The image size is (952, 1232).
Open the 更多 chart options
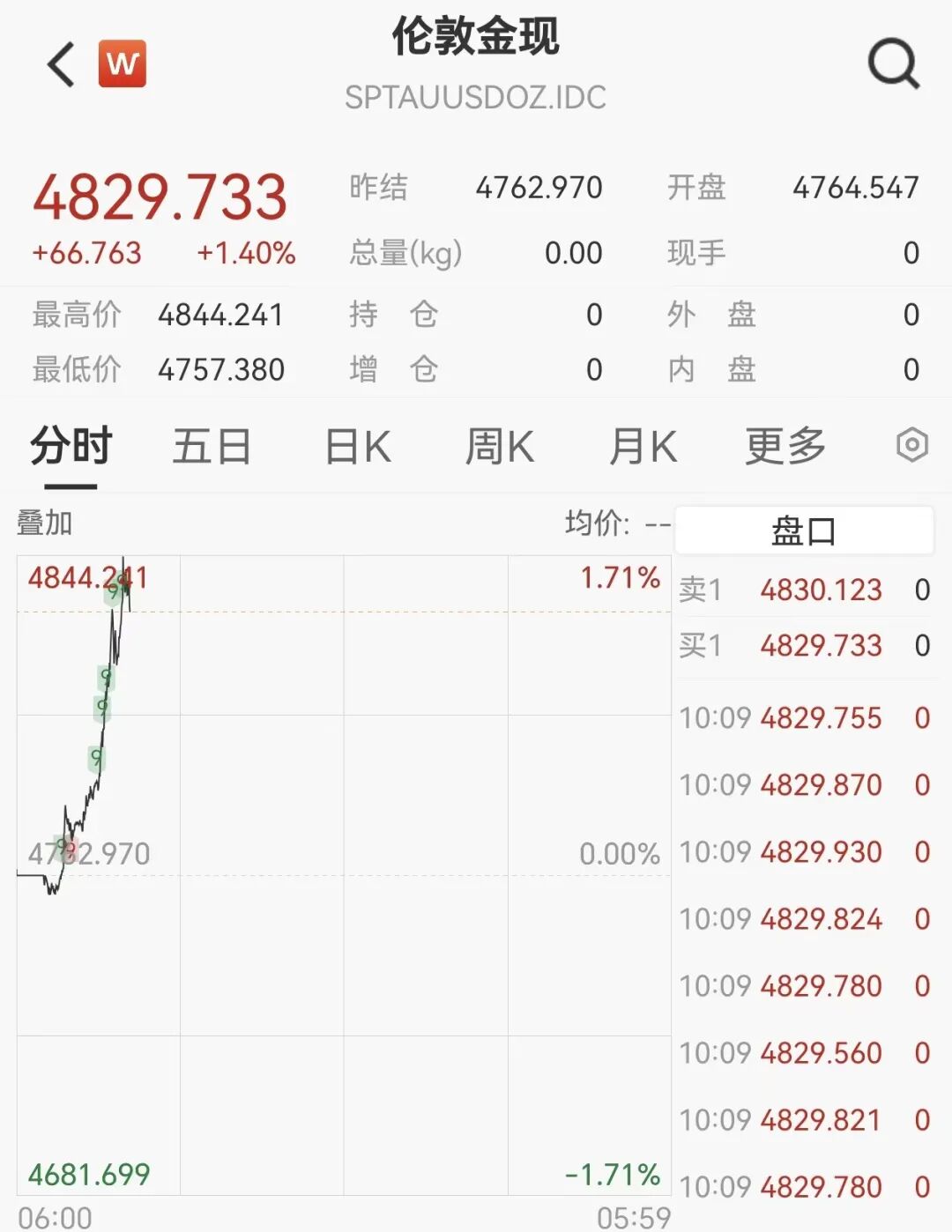click(x=785, y=446)
